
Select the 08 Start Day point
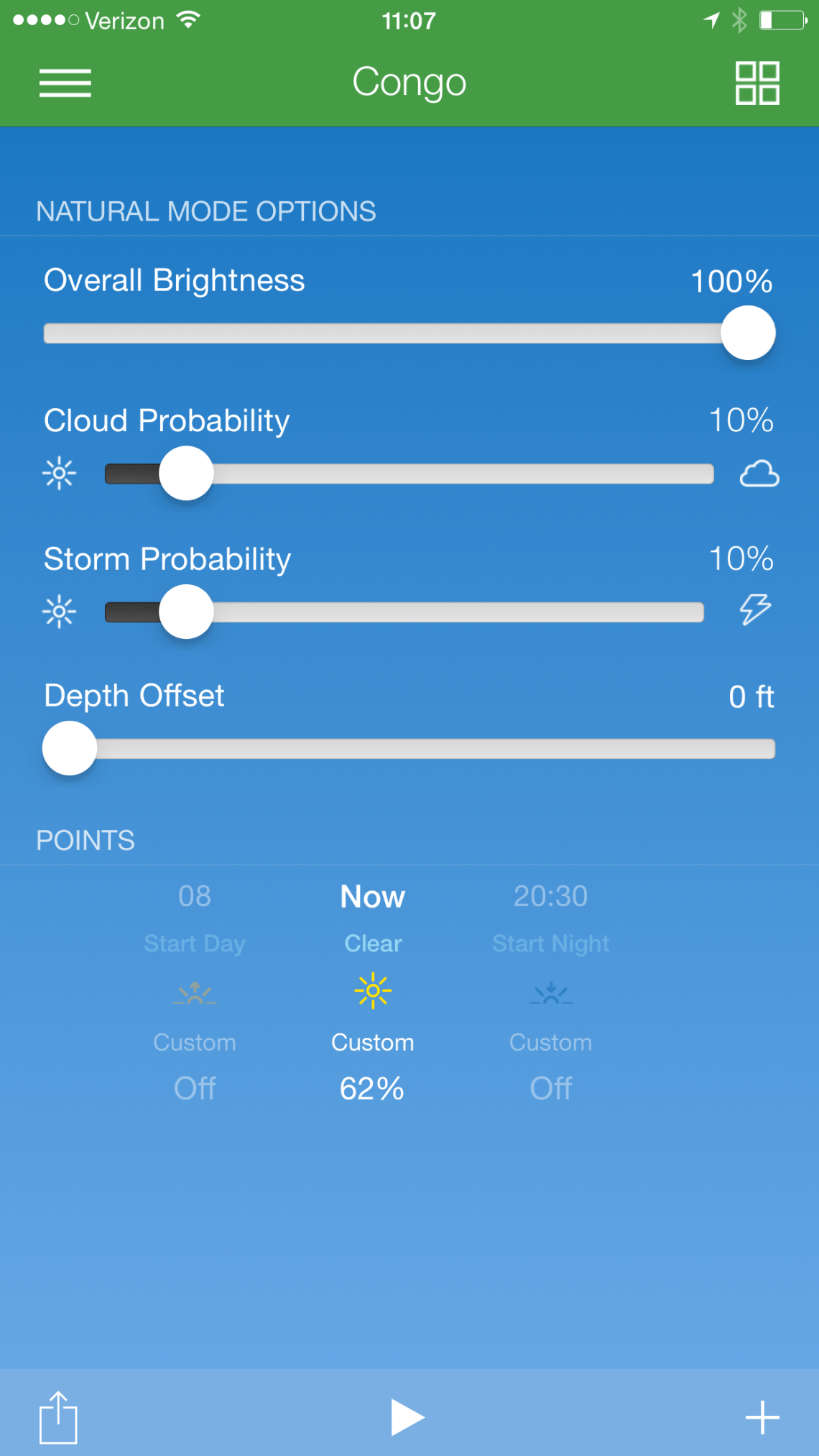coord(195,992)
